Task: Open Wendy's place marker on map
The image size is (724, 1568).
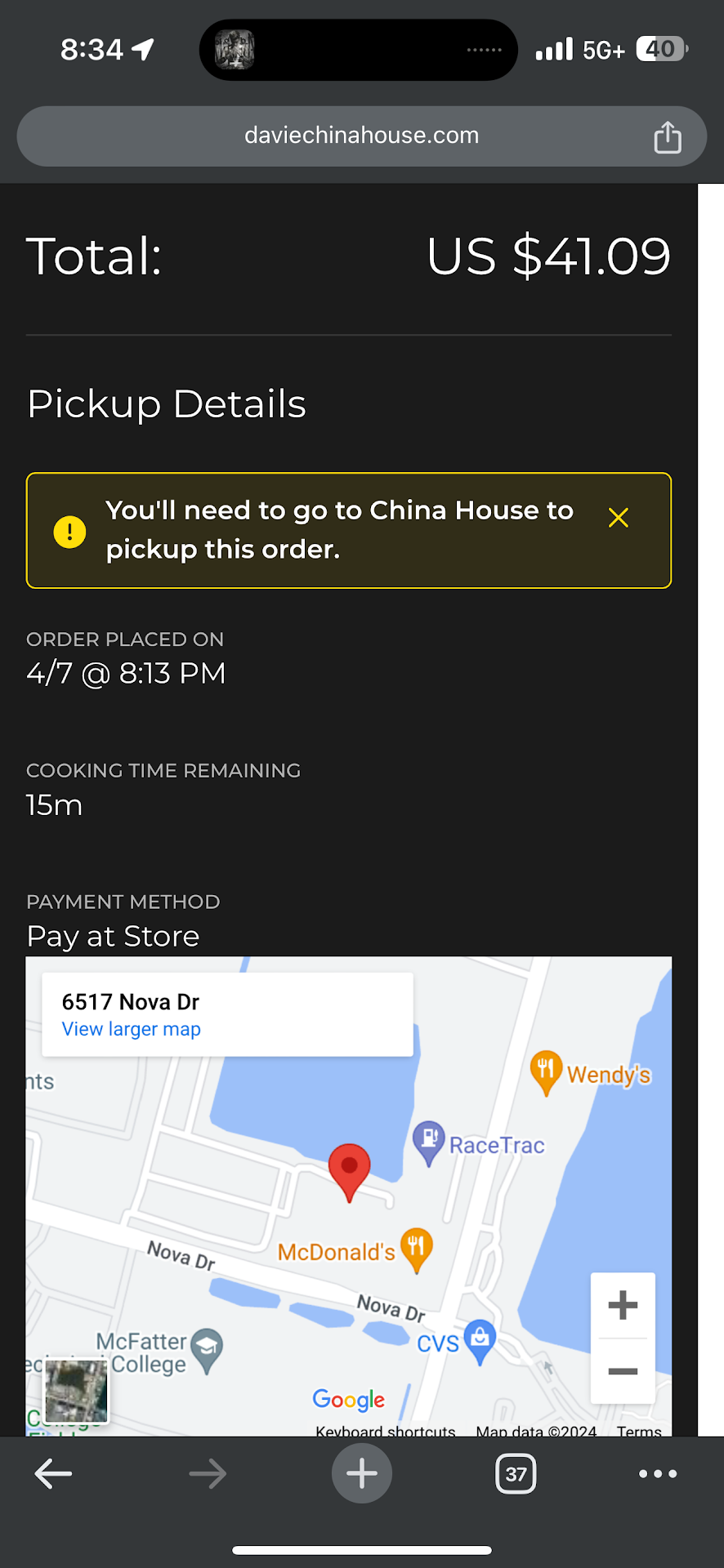Action: [x=546, y=1070]
